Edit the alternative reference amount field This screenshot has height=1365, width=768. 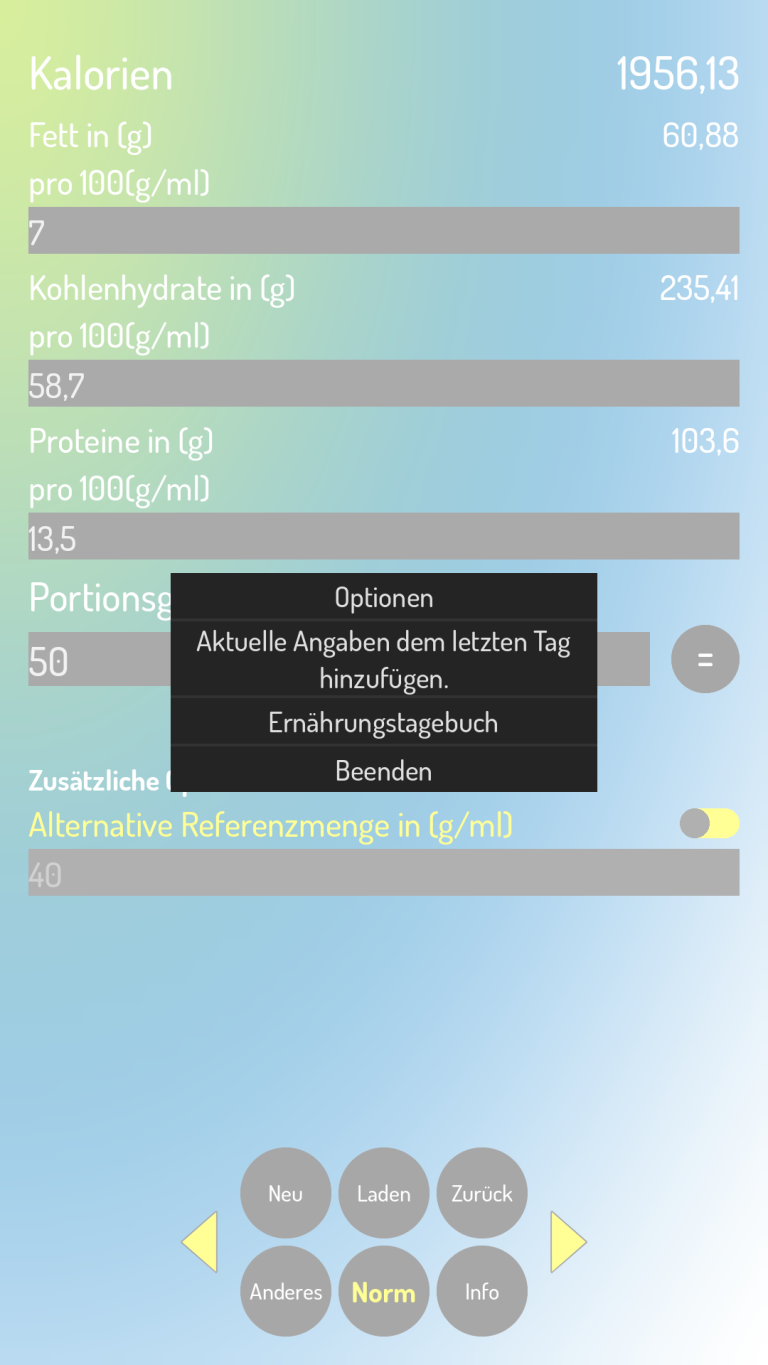(383, 873)
